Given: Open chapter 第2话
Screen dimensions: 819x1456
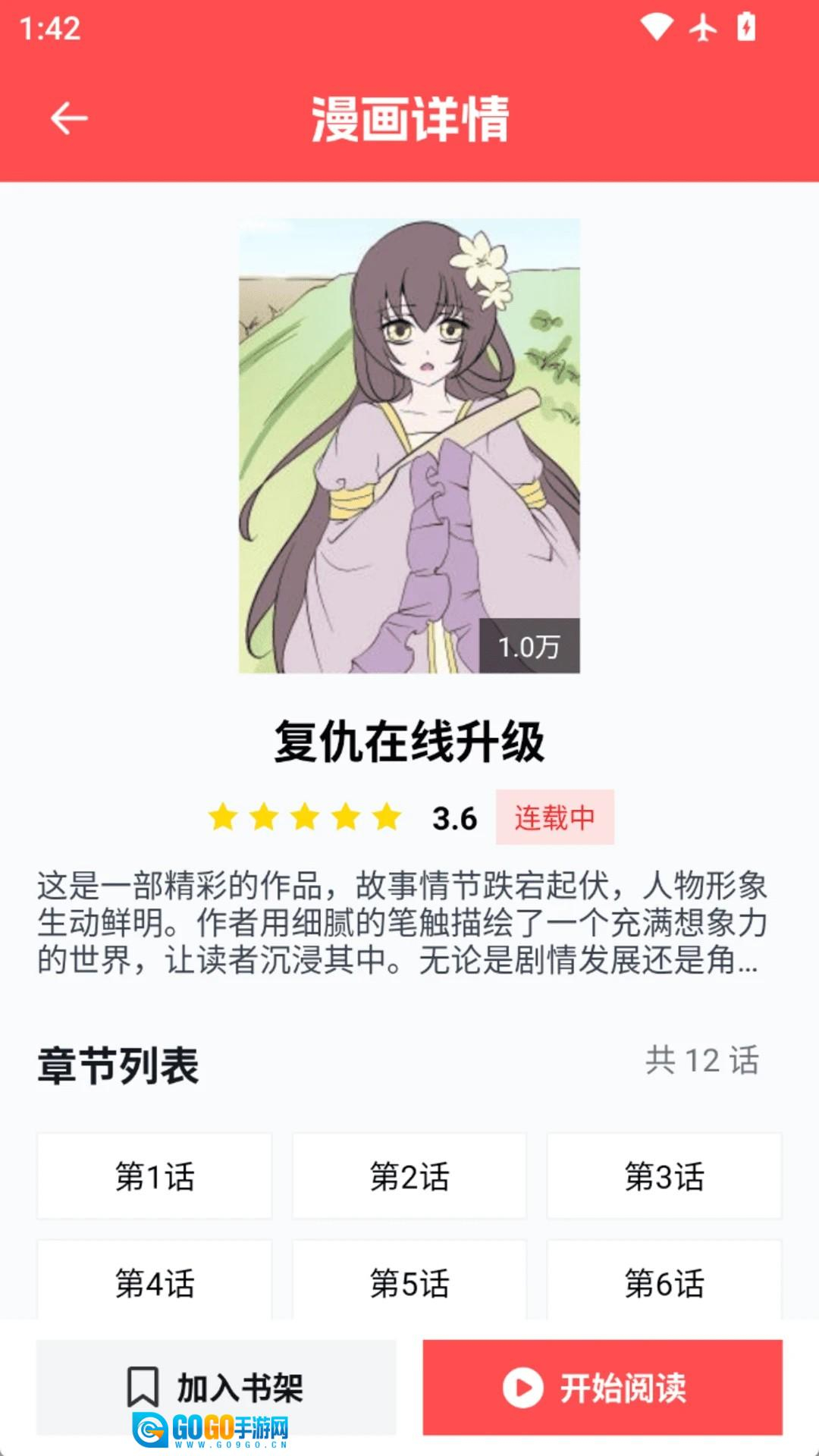Looking at the screenshot, I should [409, 1176].
